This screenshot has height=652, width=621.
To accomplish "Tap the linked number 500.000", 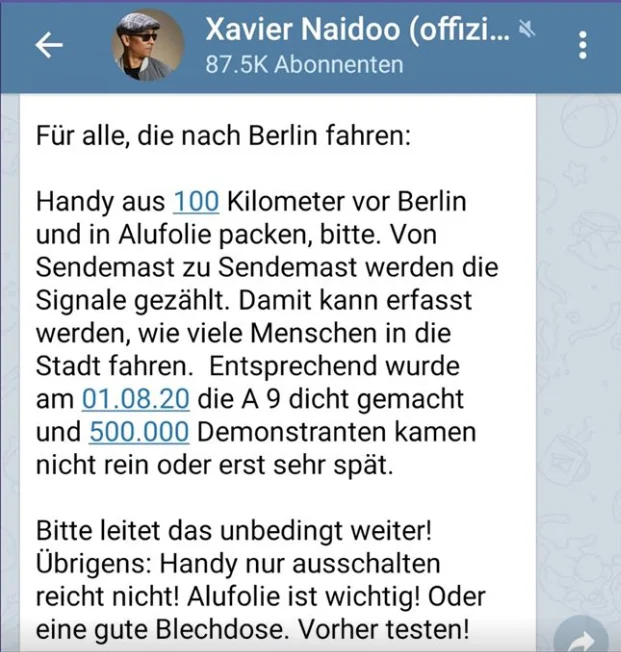I will [139, 432].
